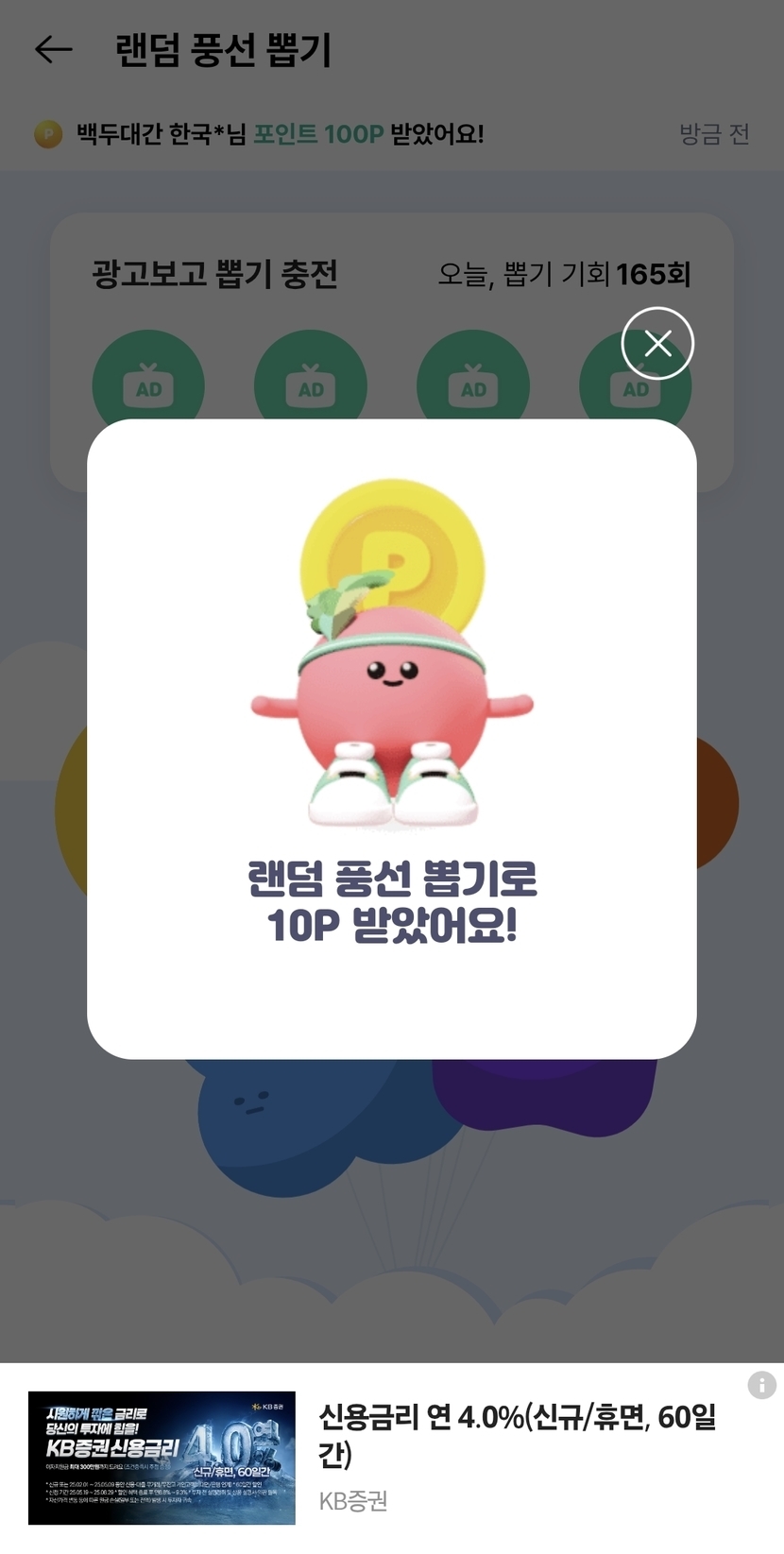Screen dimensions: 784x1554
Task: Tap the ad info icon
Action: click(761, 1385)
